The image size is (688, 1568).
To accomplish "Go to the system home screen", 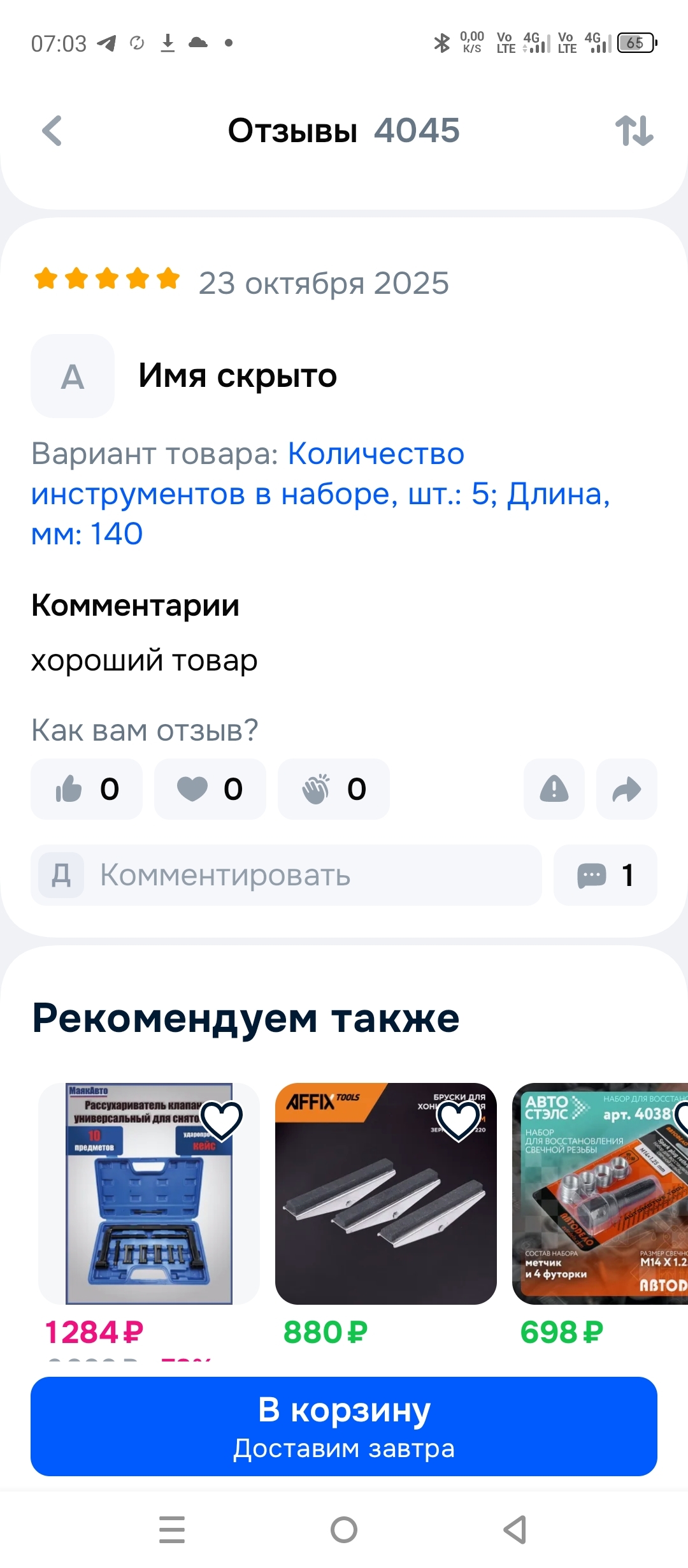I will (x=344, y=1530).
